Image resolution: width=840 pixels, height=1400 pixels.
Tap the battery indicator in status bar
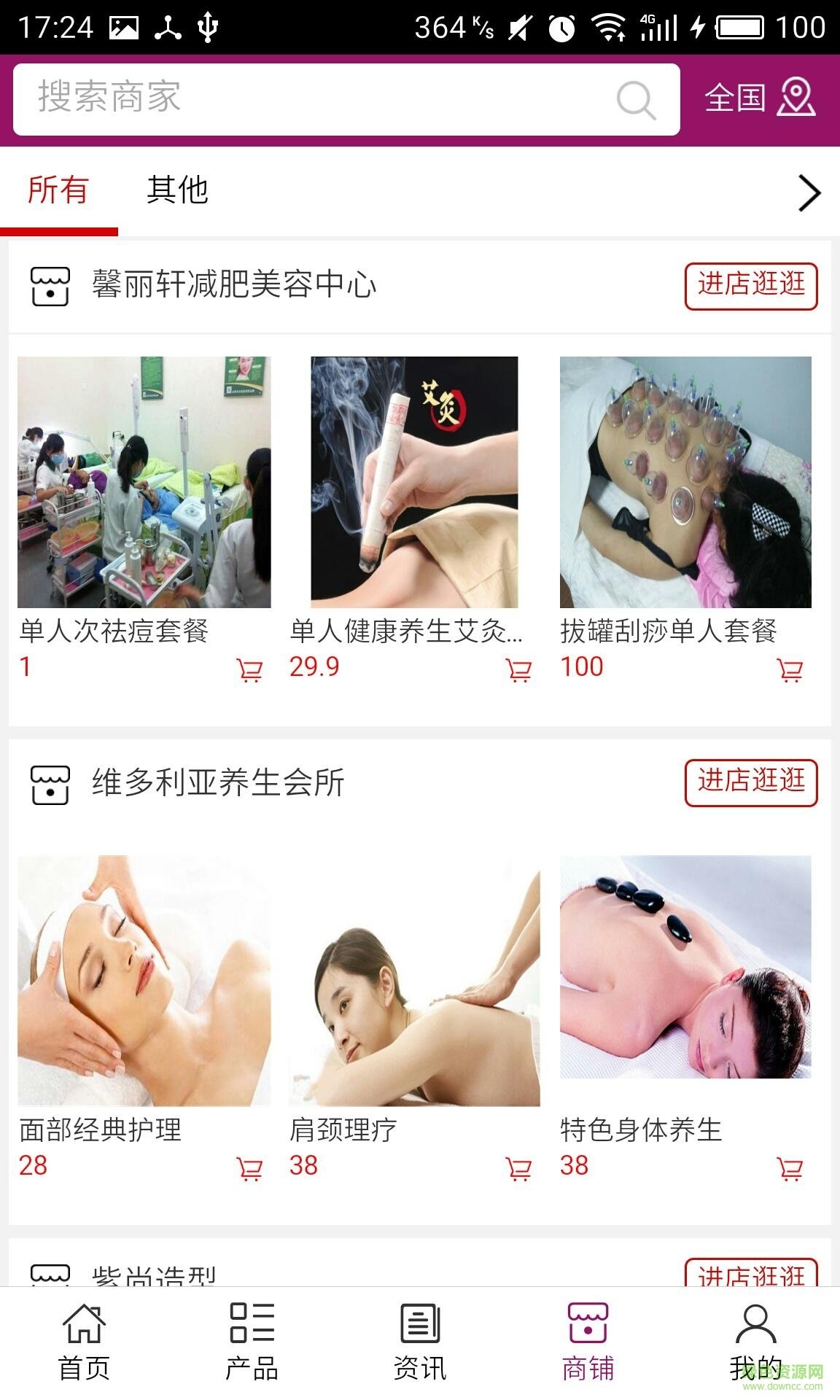tap(739, 27)
